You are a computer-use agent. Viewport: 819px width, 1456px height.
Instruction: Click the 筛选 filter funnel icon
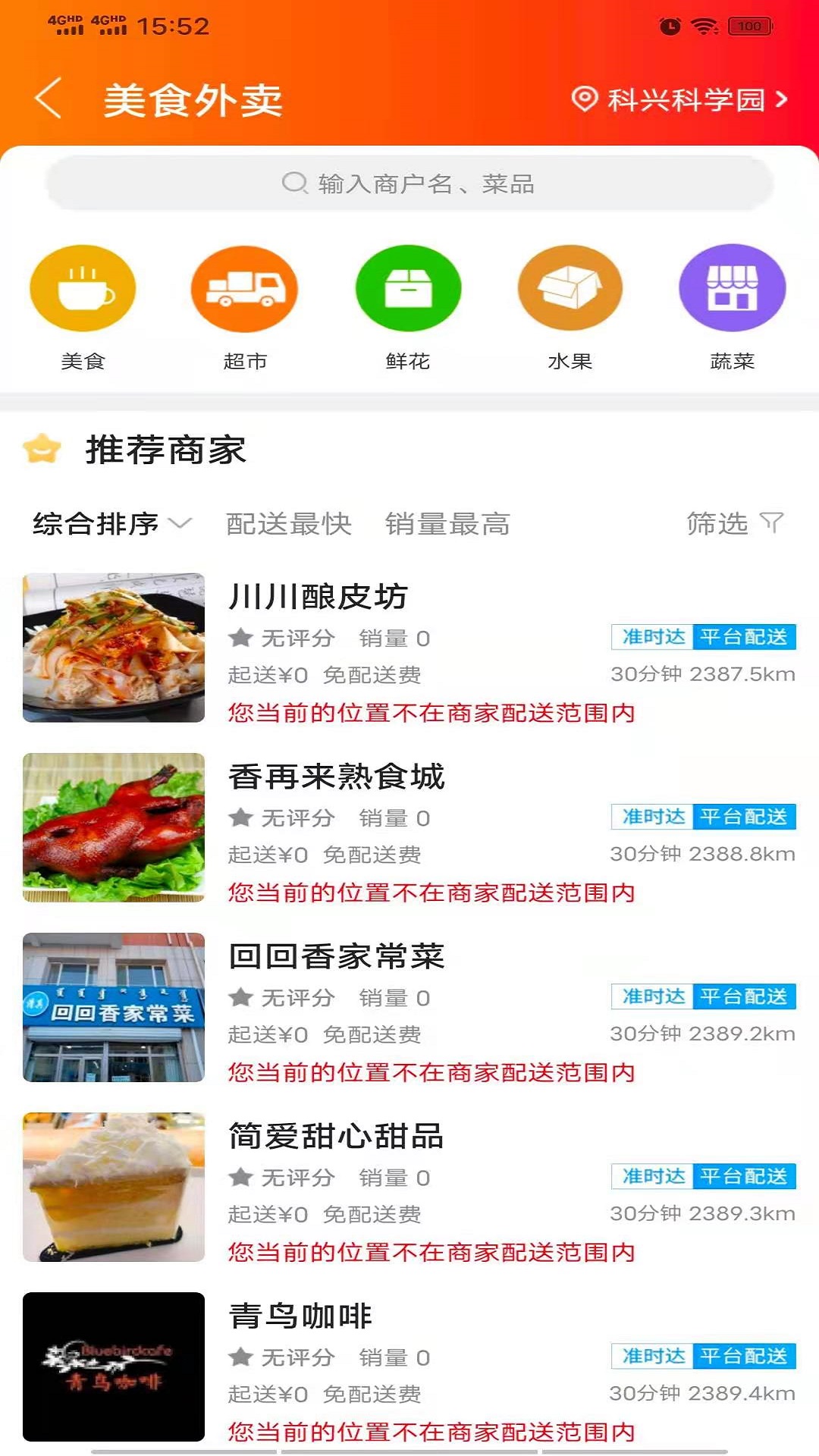pyautogui.click(x=772, y=523)
